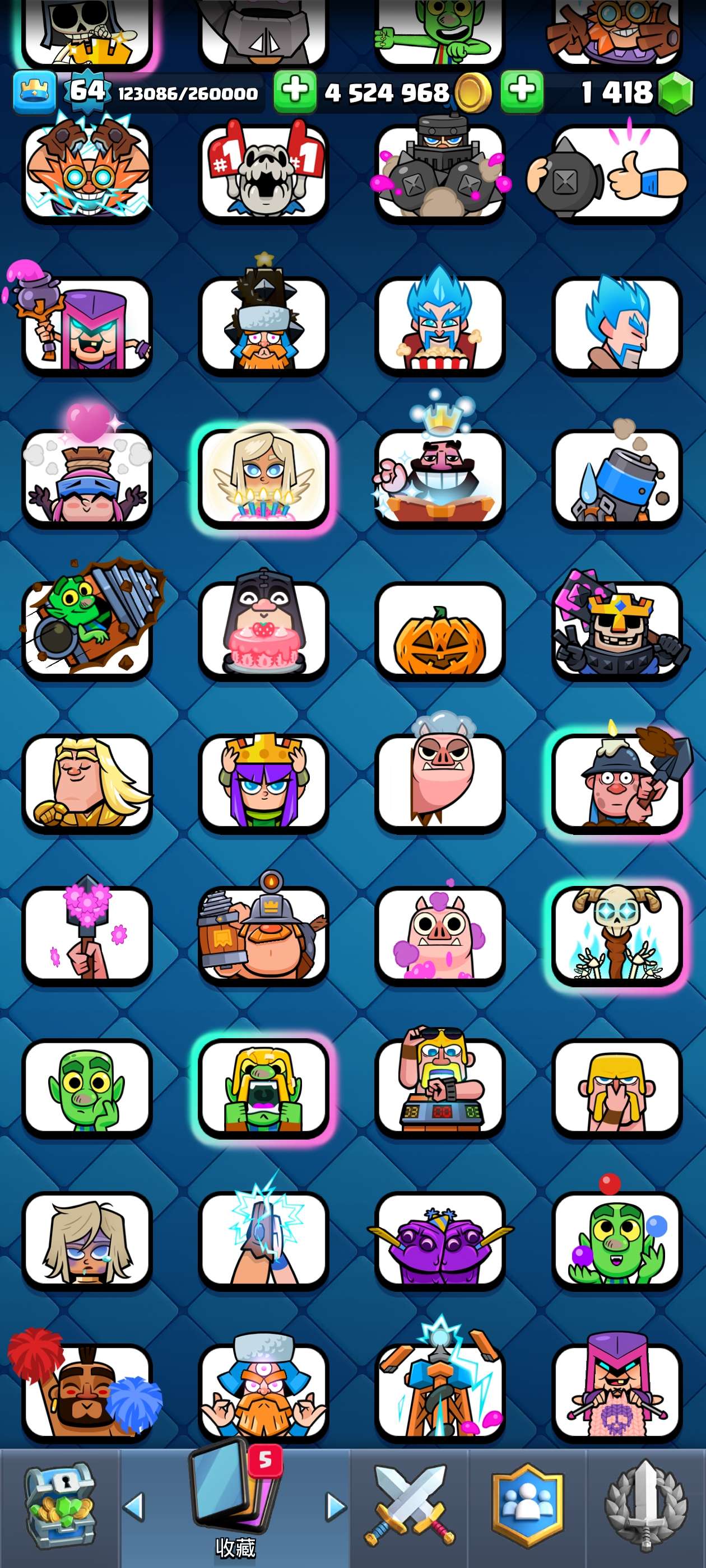Choose the skull staff with blue flames emote
The width and height of the screenshot is (706, 1568).
point(616,934)
